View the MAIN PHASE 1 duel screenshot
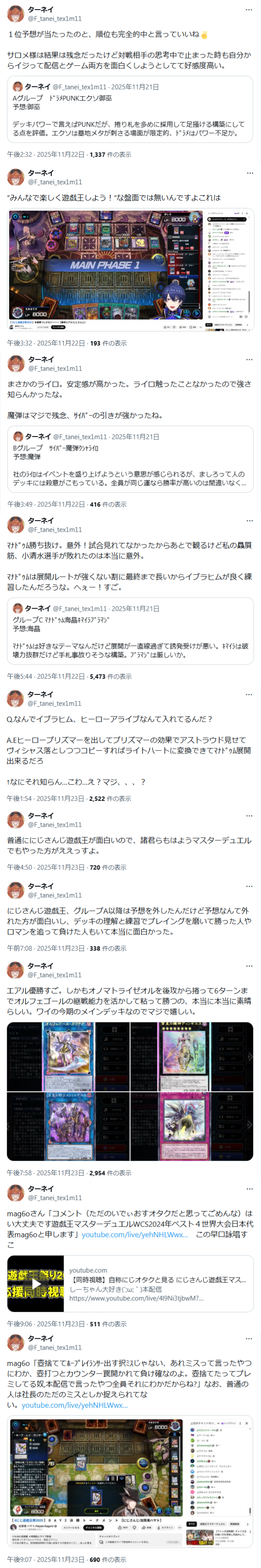Image resolution: width=261 pixels, height=1568 pixels. (x=130, y=270)
